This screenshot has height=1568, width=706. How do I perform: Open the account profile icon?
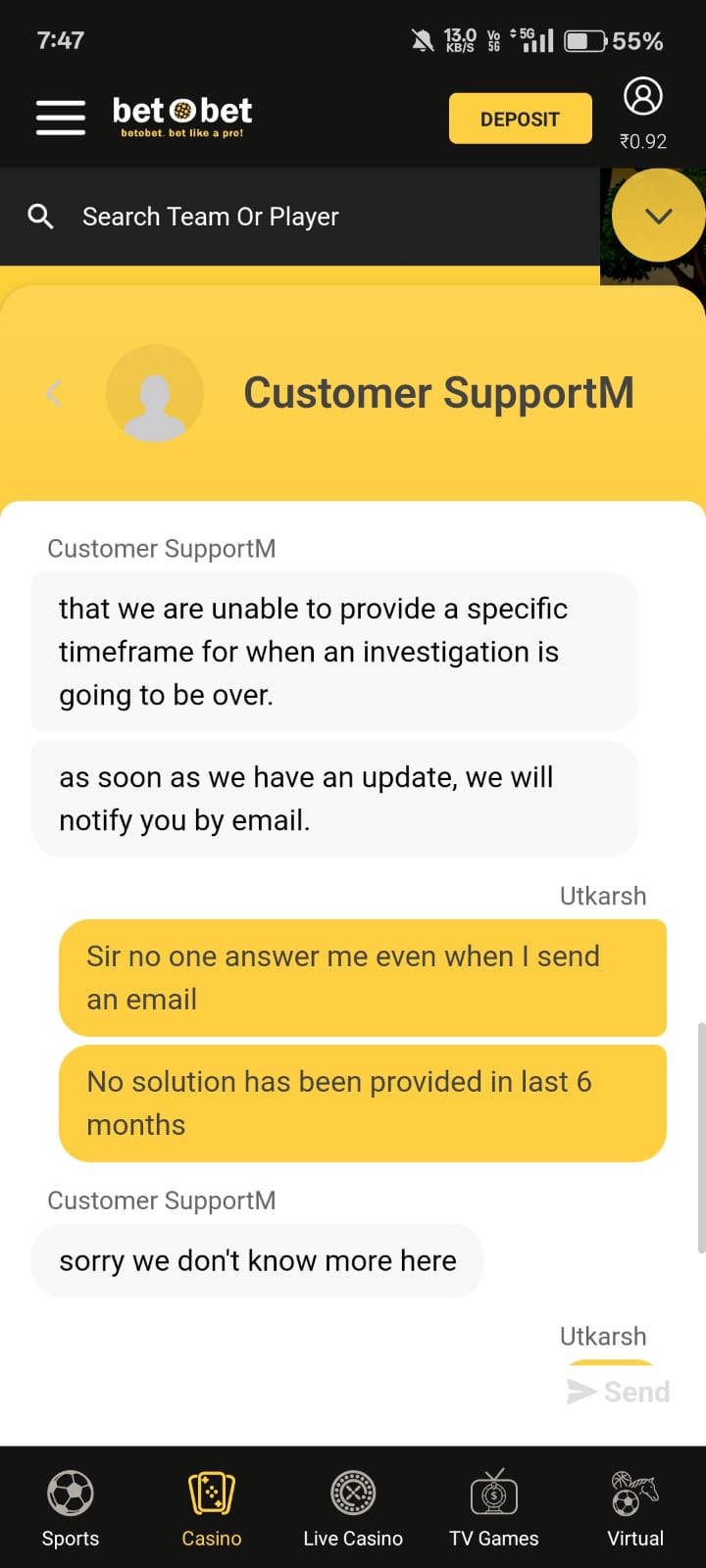click(643, 97)
